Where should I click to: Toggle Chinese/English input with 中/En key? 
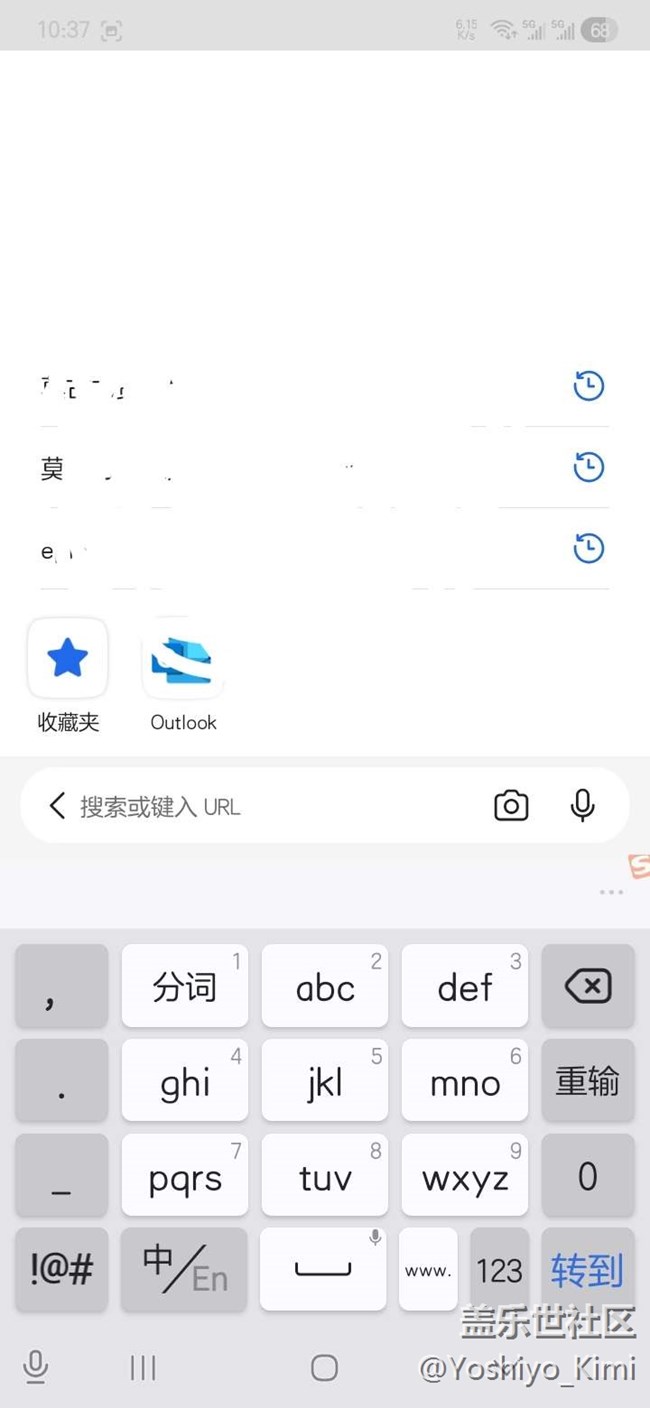[184, 1270]
